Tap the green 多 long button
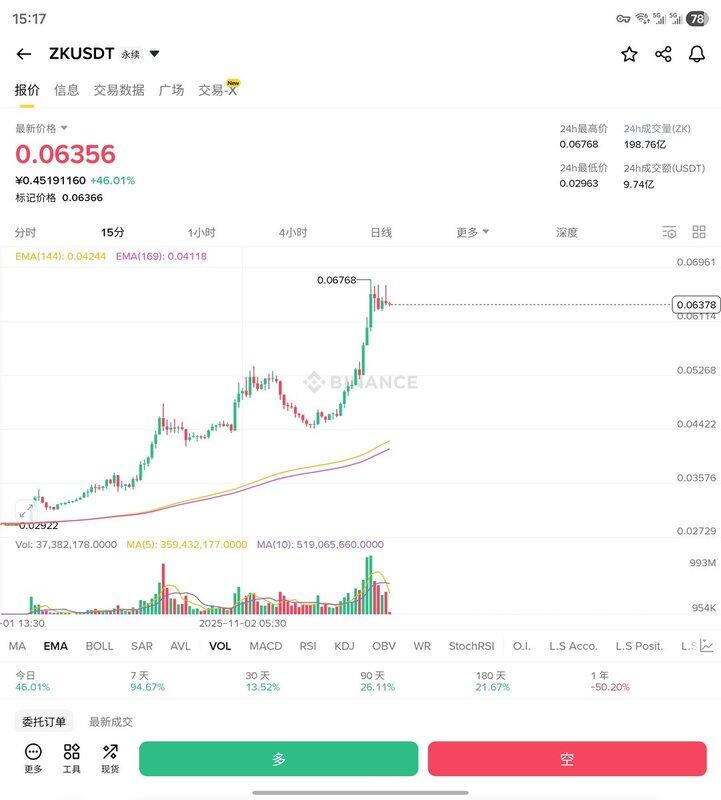This screenshot has width=721, height=800. pyautogui.click(x=278, y=759)
